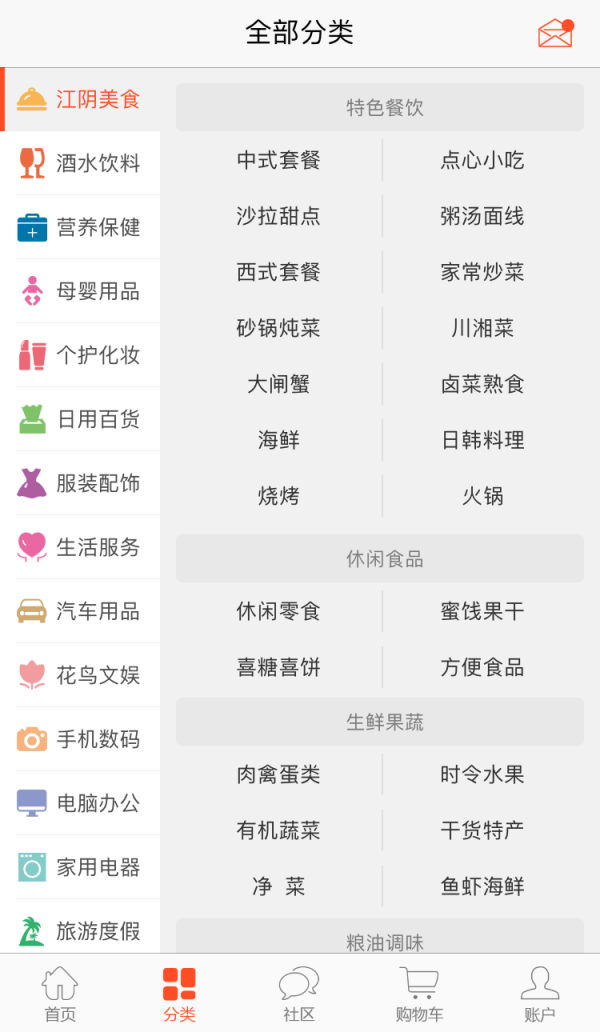The width and height of the screenshot is (600, 1032).
Task: Browse 大闸蟹 items
Action: pyautogui.click(x=279, y=384)
